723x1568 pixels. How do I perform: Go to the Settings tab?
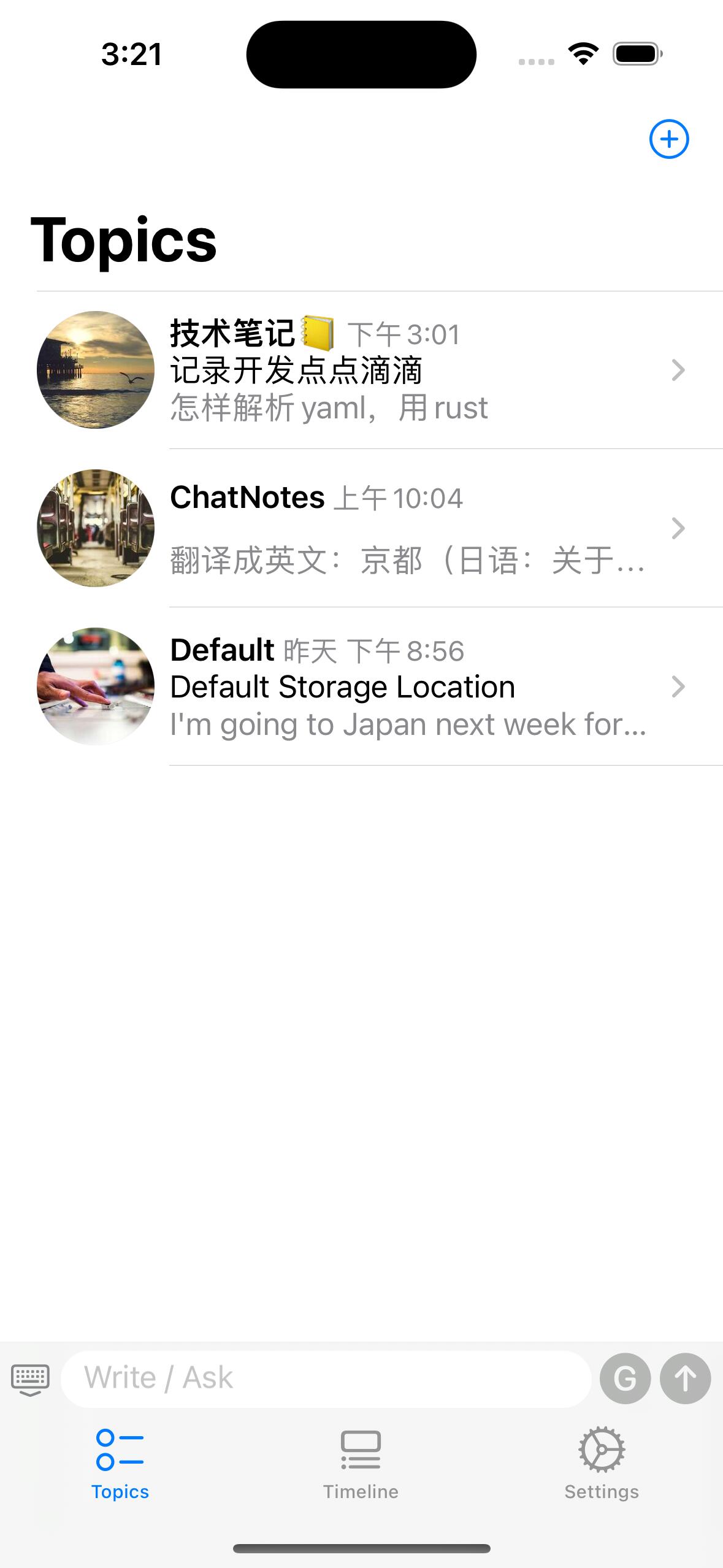601,1464
